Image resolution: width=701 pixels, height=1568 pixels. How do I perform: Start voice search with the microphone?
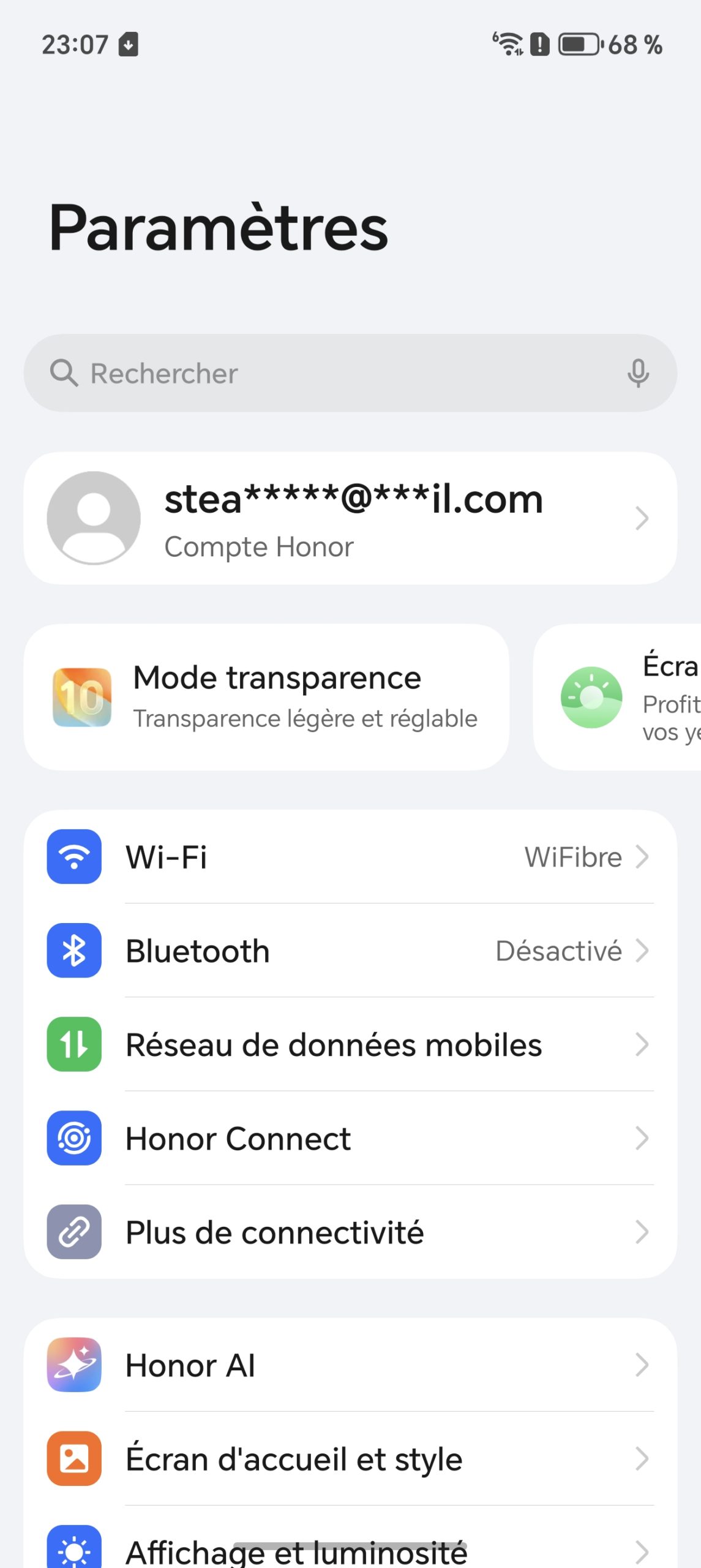point(637,373)
